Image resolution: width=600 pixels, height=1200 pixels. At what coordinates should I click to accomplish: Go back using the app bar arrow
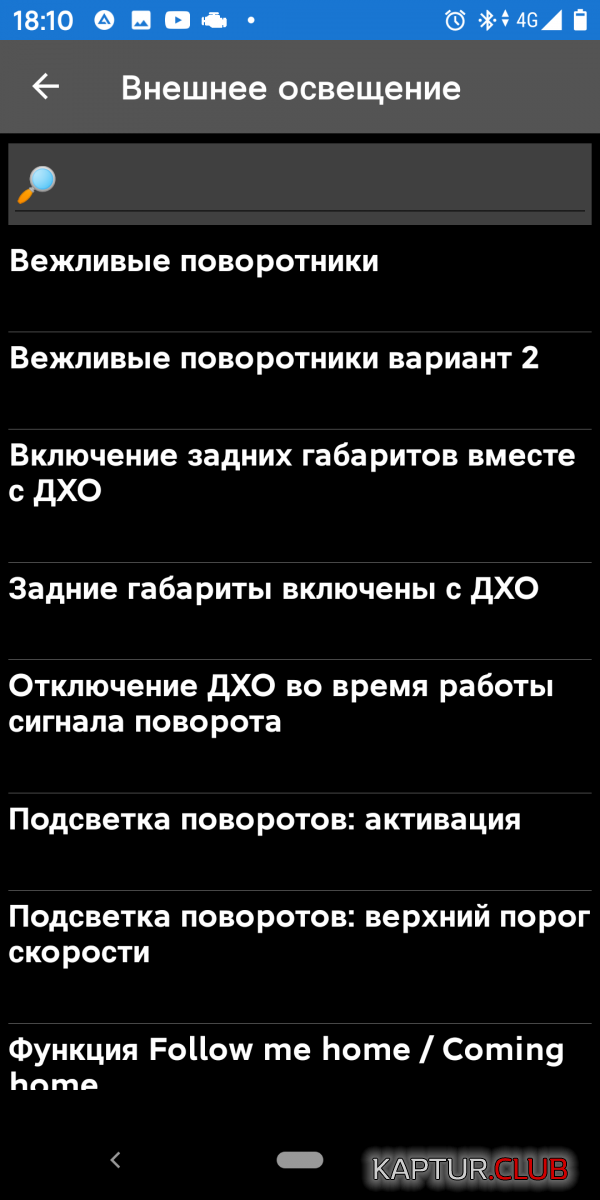46,87
